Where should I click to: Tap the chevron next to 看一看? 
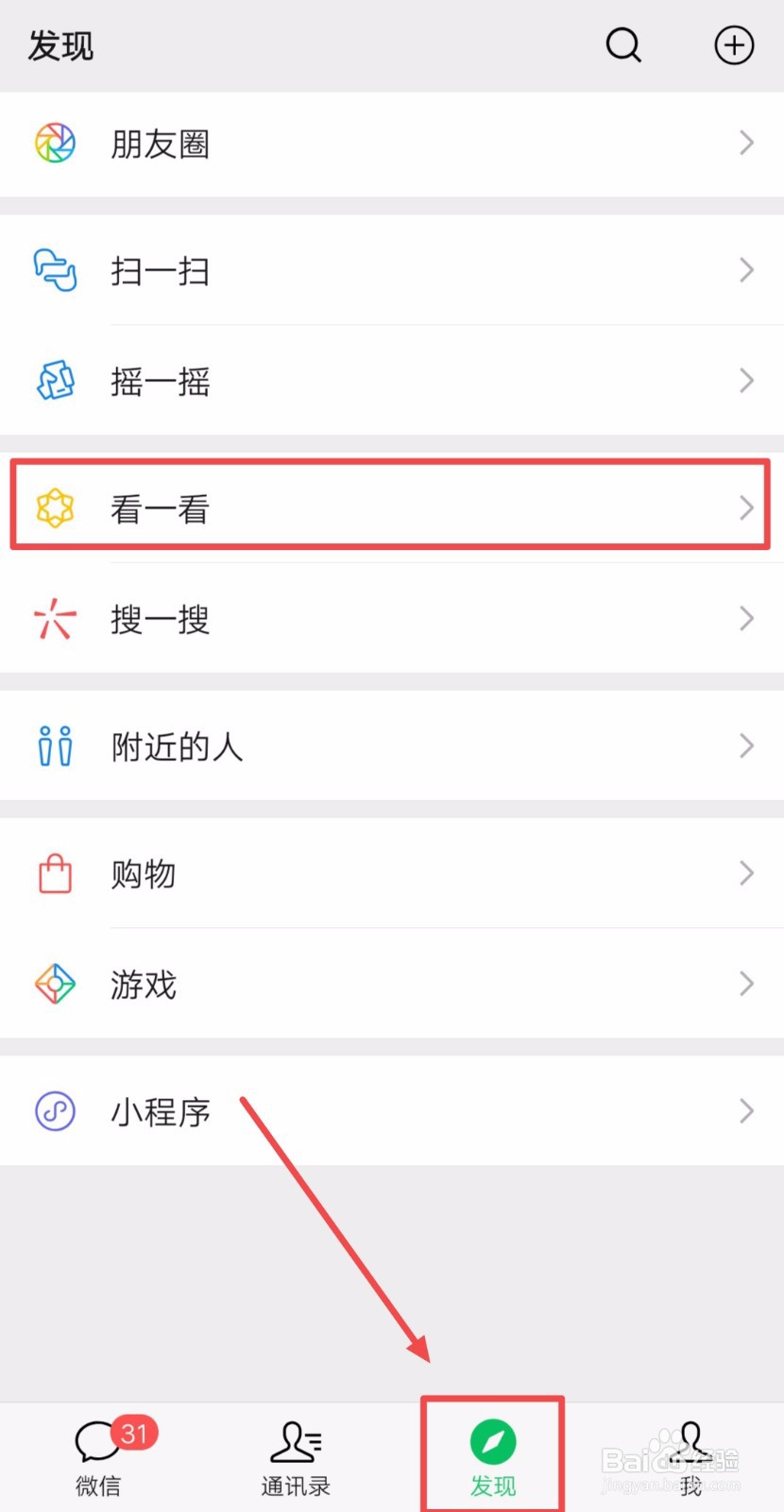click(745, 507)
